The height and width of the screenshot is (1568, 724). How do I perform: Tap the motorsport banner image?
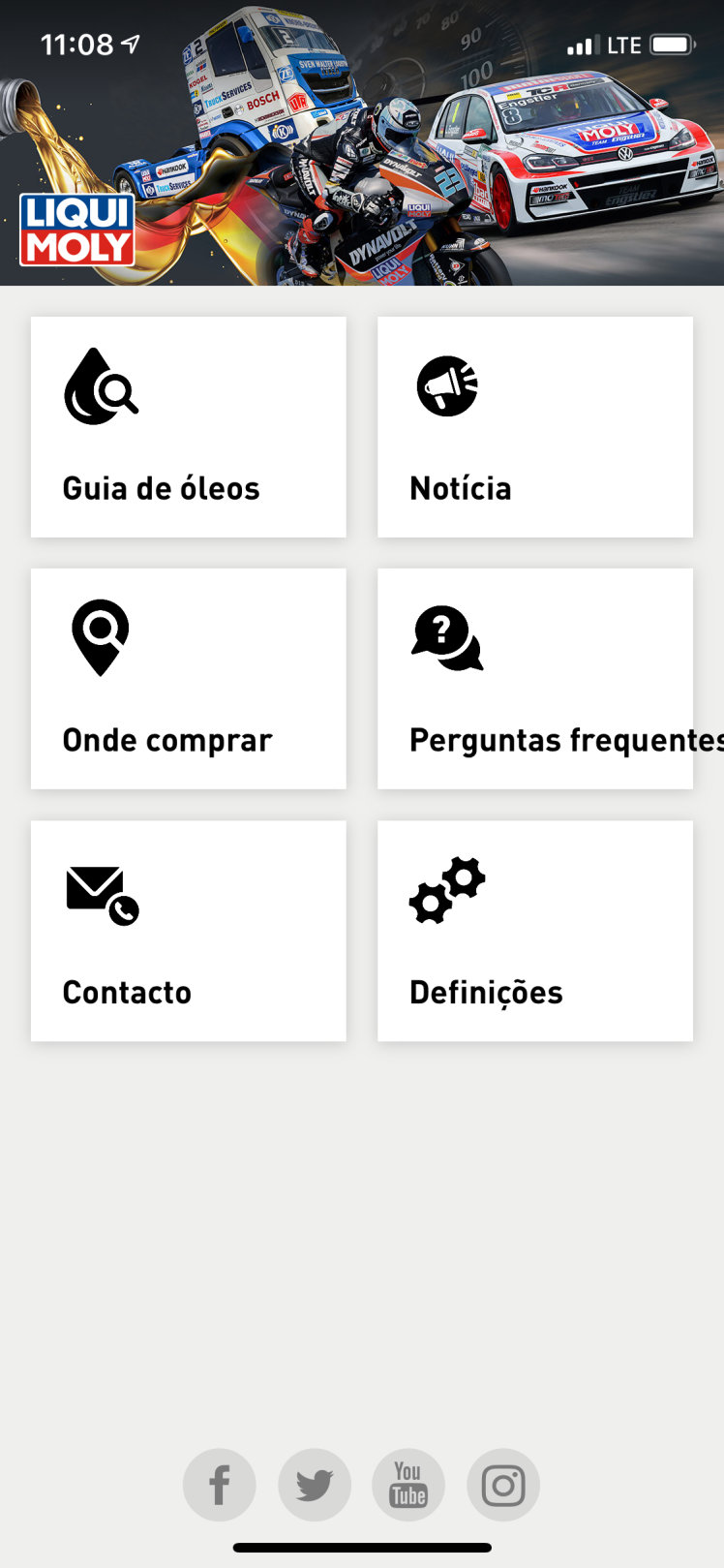[362, 145]
